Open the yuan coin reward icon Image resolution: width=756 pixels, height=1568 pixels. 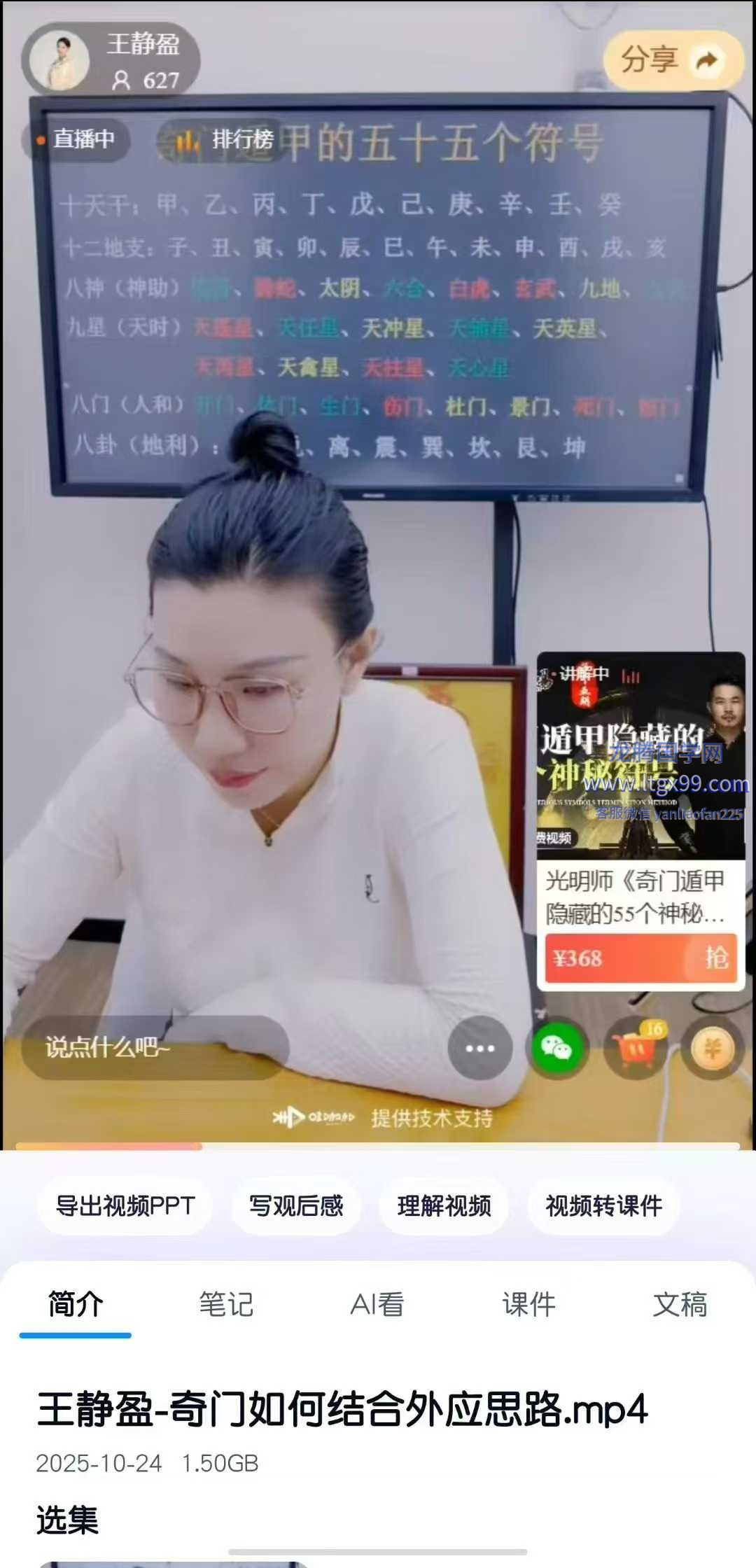point(713,1048)
